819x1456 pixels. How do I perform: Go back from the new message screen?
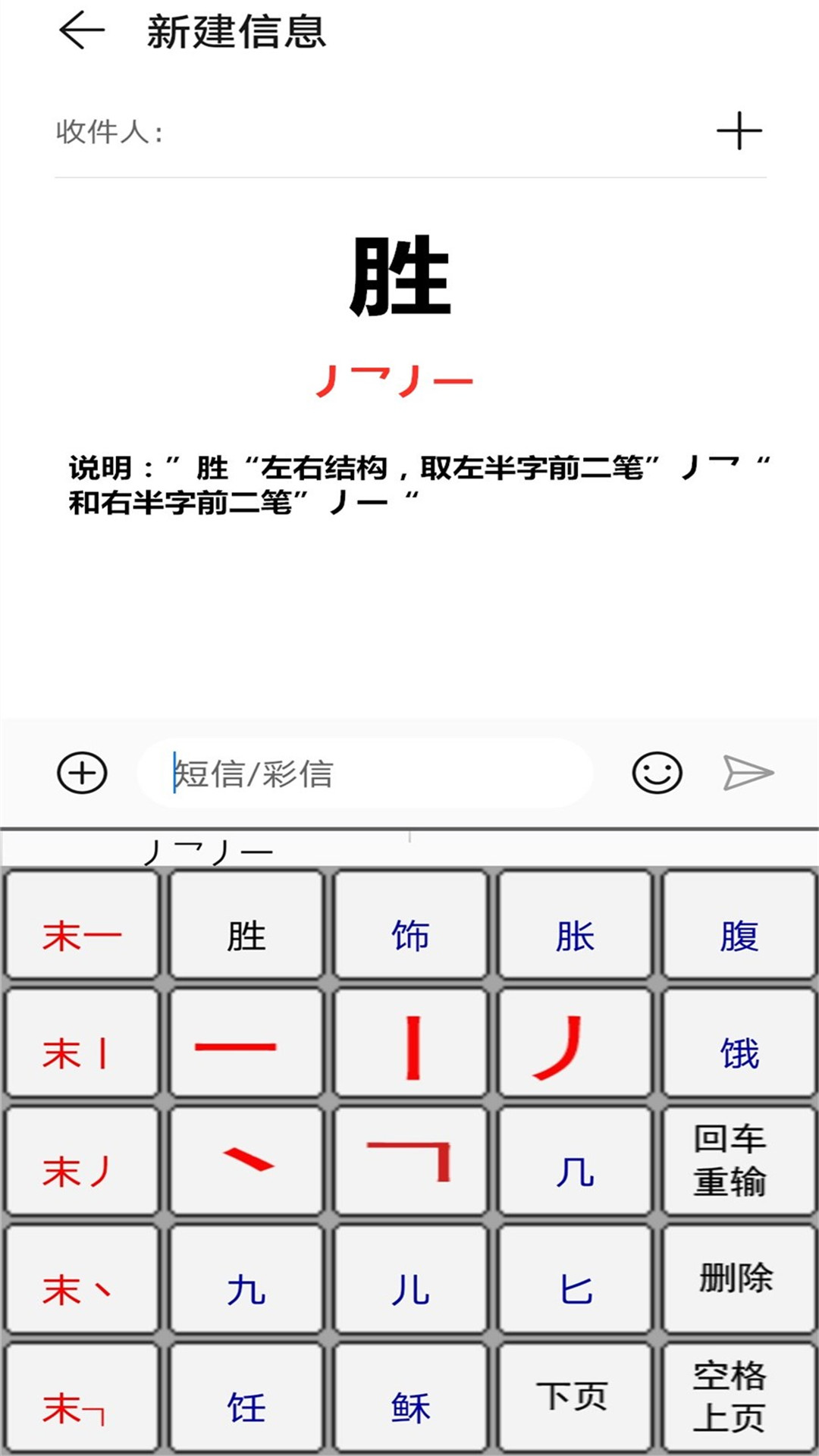[82, 32]
